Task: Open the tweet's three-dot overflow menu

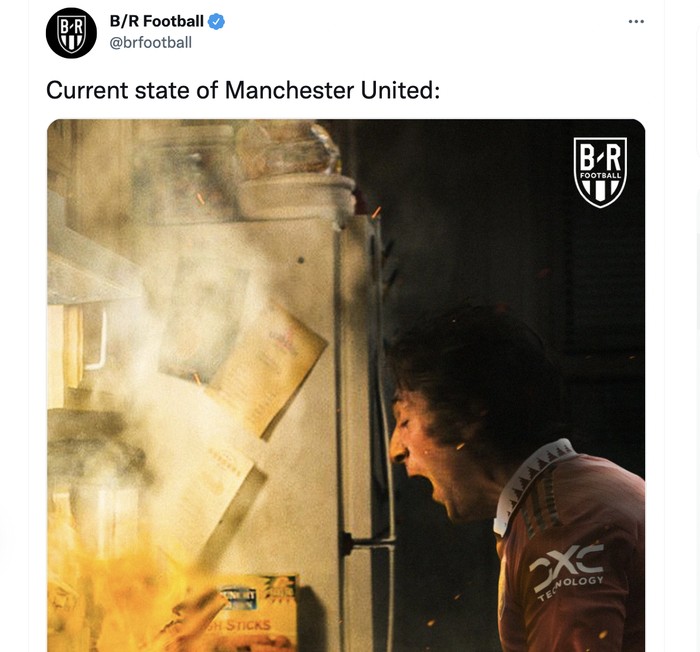Action: pos(636,21)
